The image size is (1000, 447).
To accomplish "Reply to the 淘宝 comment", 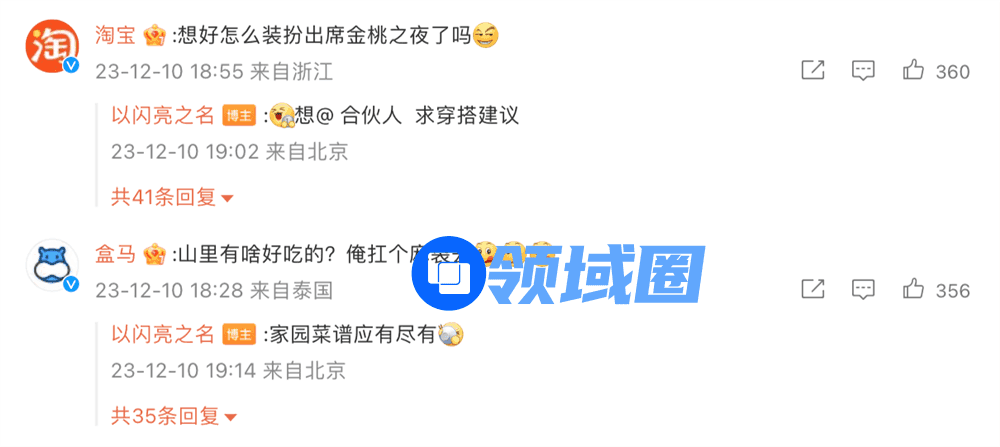I will pyautogui.click(x=863, y=71).
